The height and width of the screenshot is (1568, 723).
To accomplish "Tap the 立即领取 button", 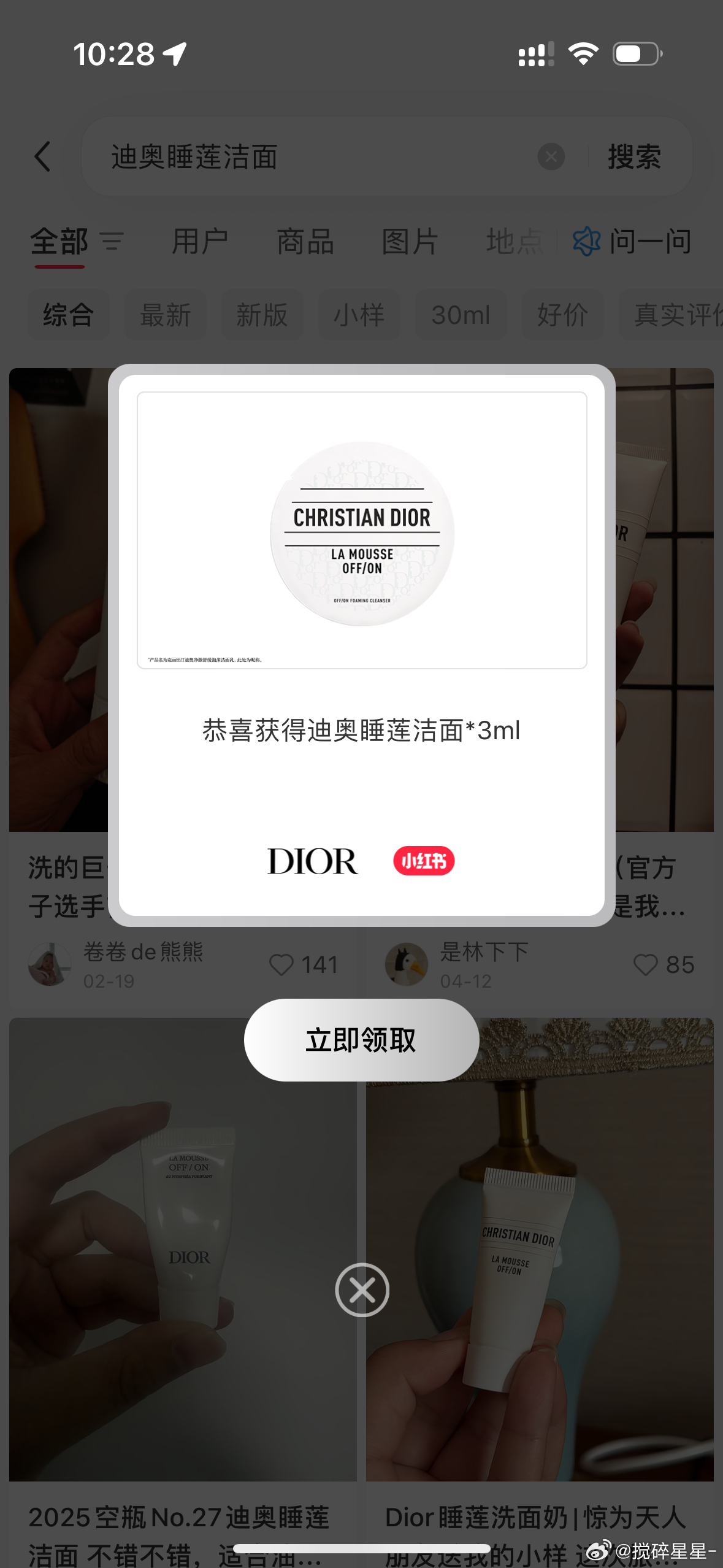I will pos(361,1040).
